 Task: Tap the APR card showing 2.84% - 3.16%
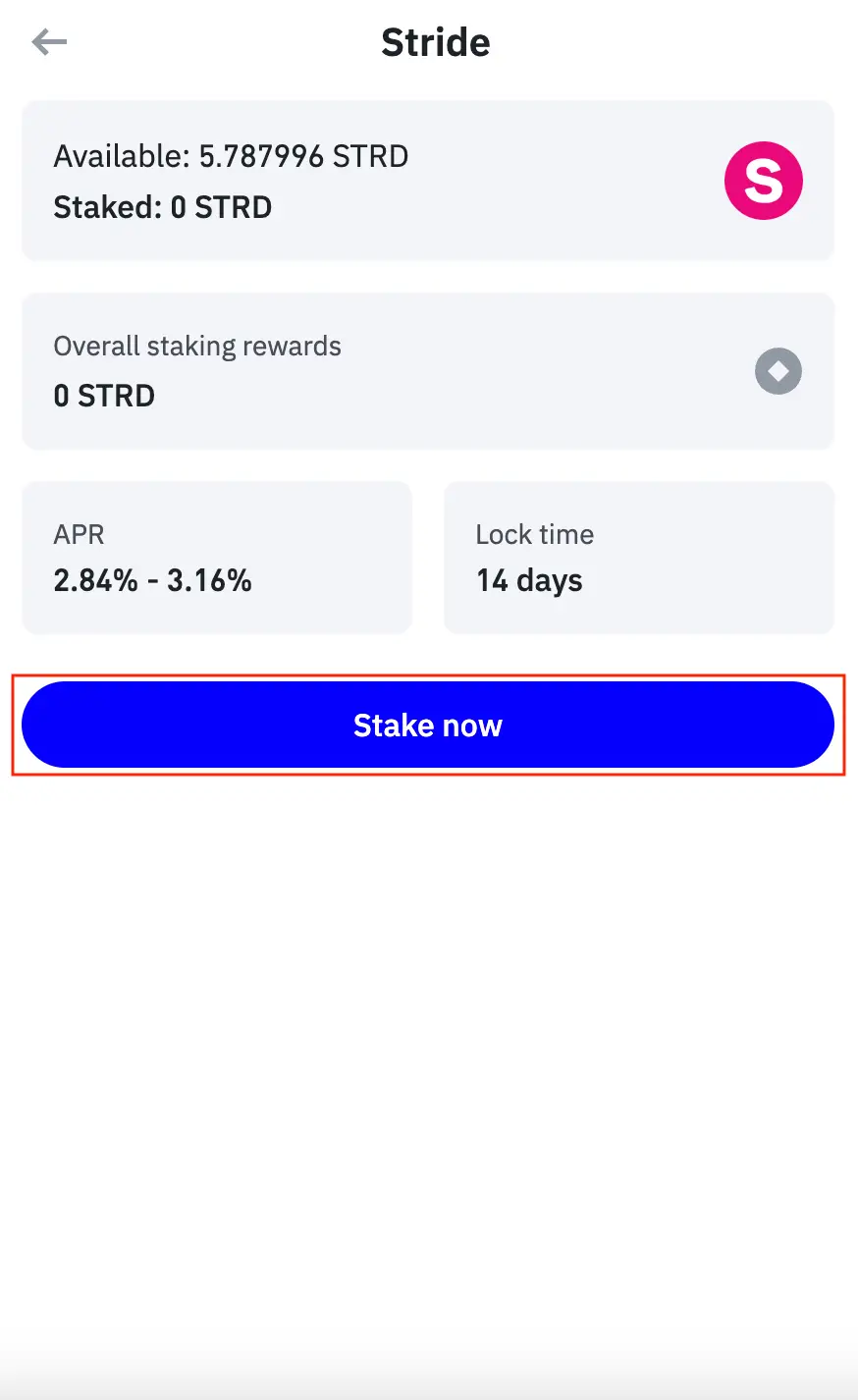point(216,557)
